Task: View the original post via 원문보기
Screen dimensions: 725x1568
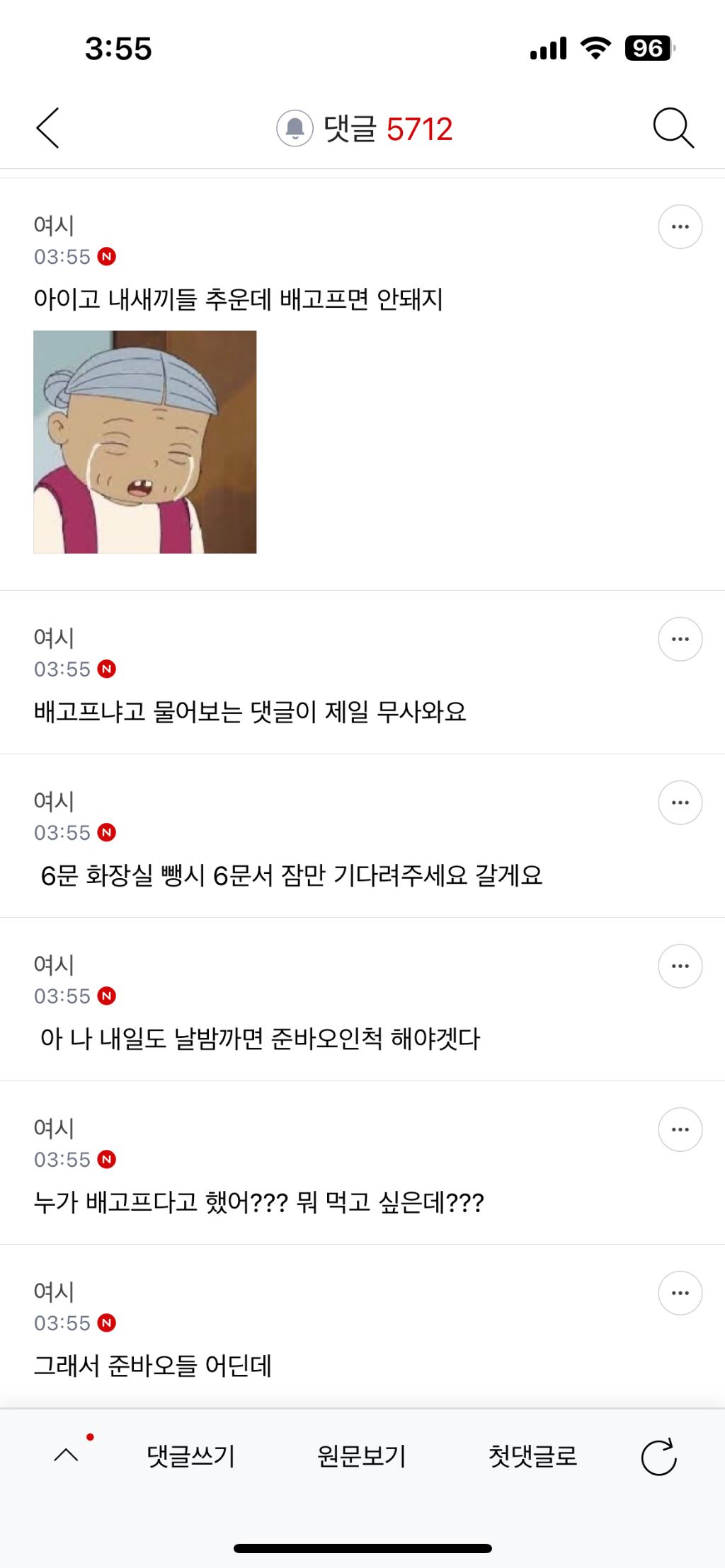Action: pos(362,1455)
